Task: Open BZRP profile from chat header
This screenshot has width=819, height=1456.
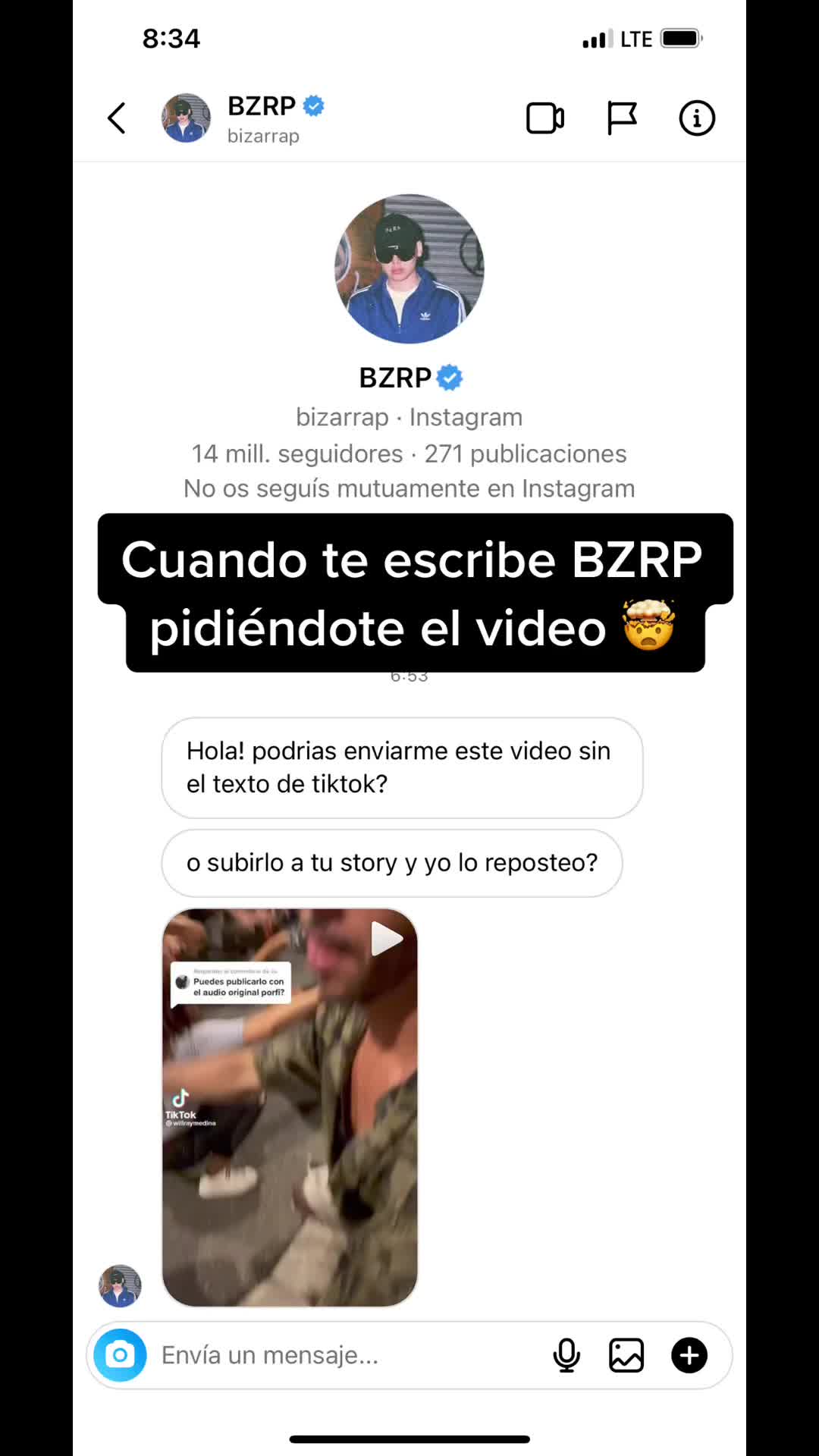Action: click(243, 118)
